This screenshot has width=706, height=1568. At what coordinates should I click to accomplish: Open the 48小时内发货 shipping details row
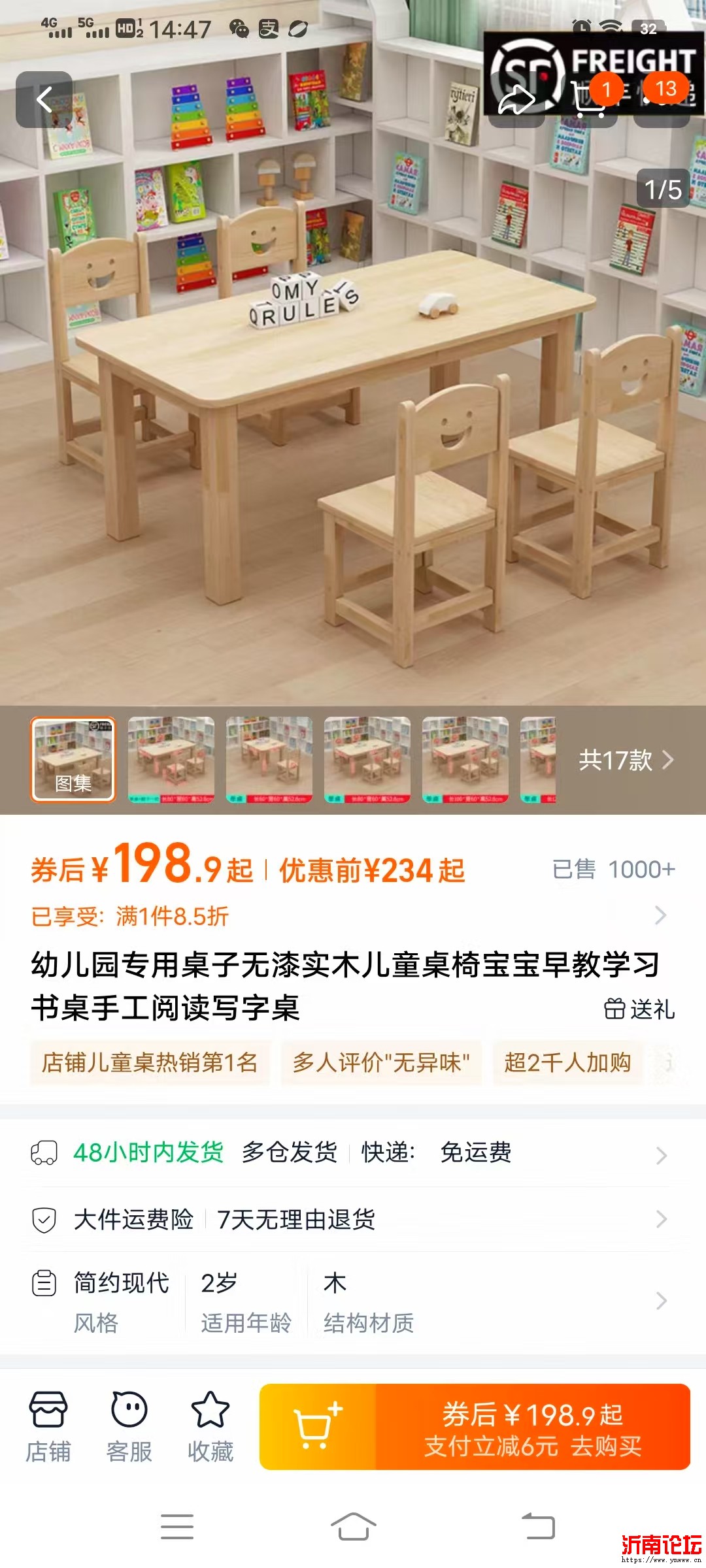(x=353, y=1153)
